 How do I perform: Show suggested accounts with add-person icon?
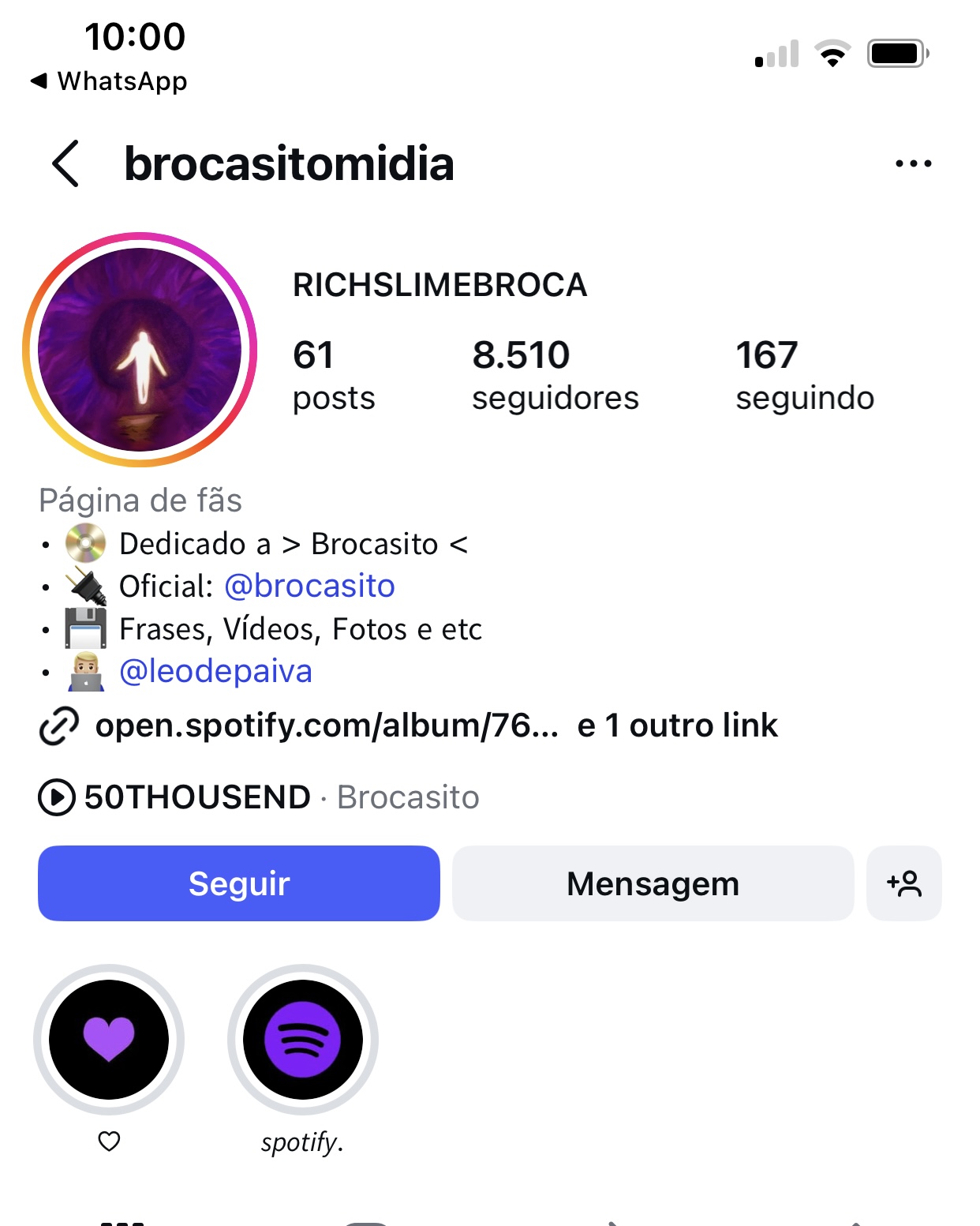[x=903, y=883]
